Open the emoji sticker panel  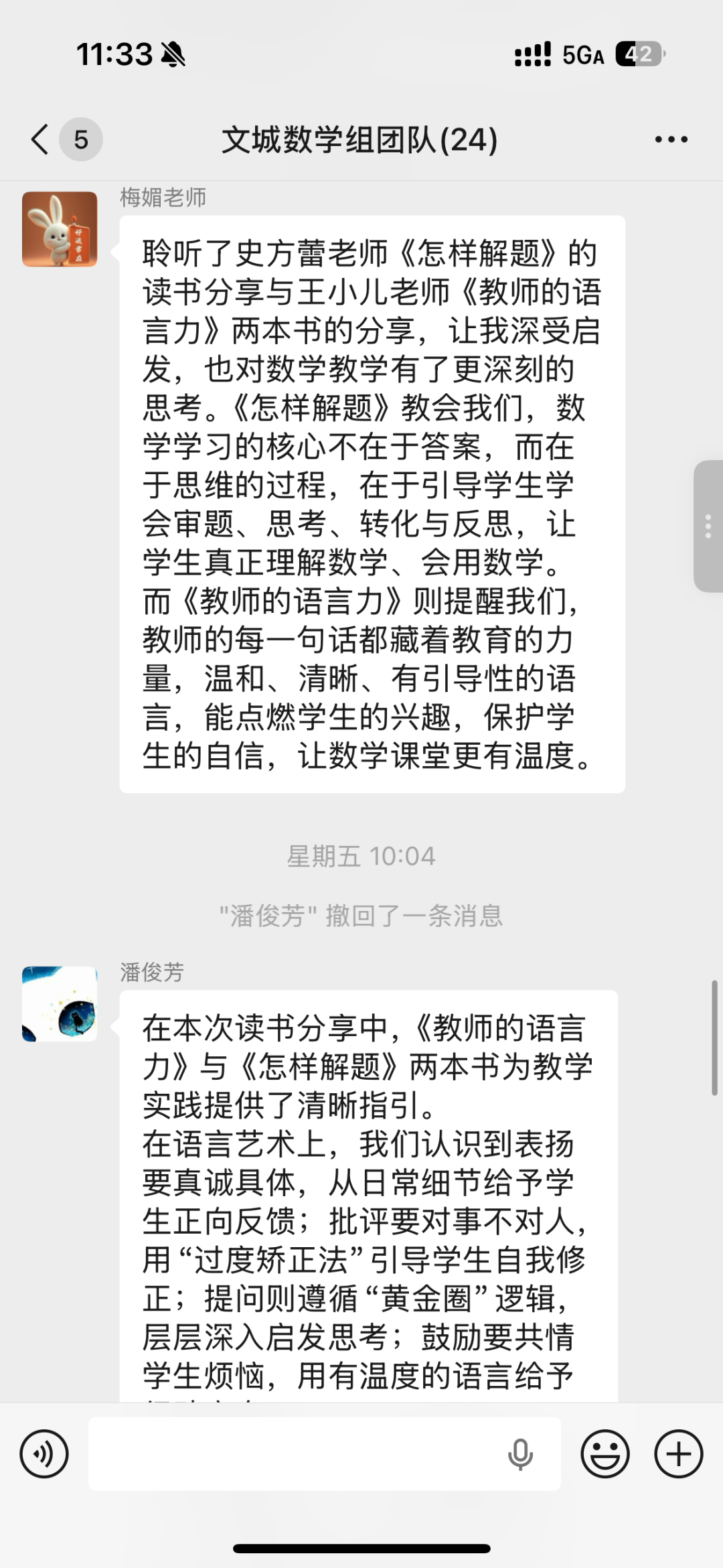[x=605, y=1454]
